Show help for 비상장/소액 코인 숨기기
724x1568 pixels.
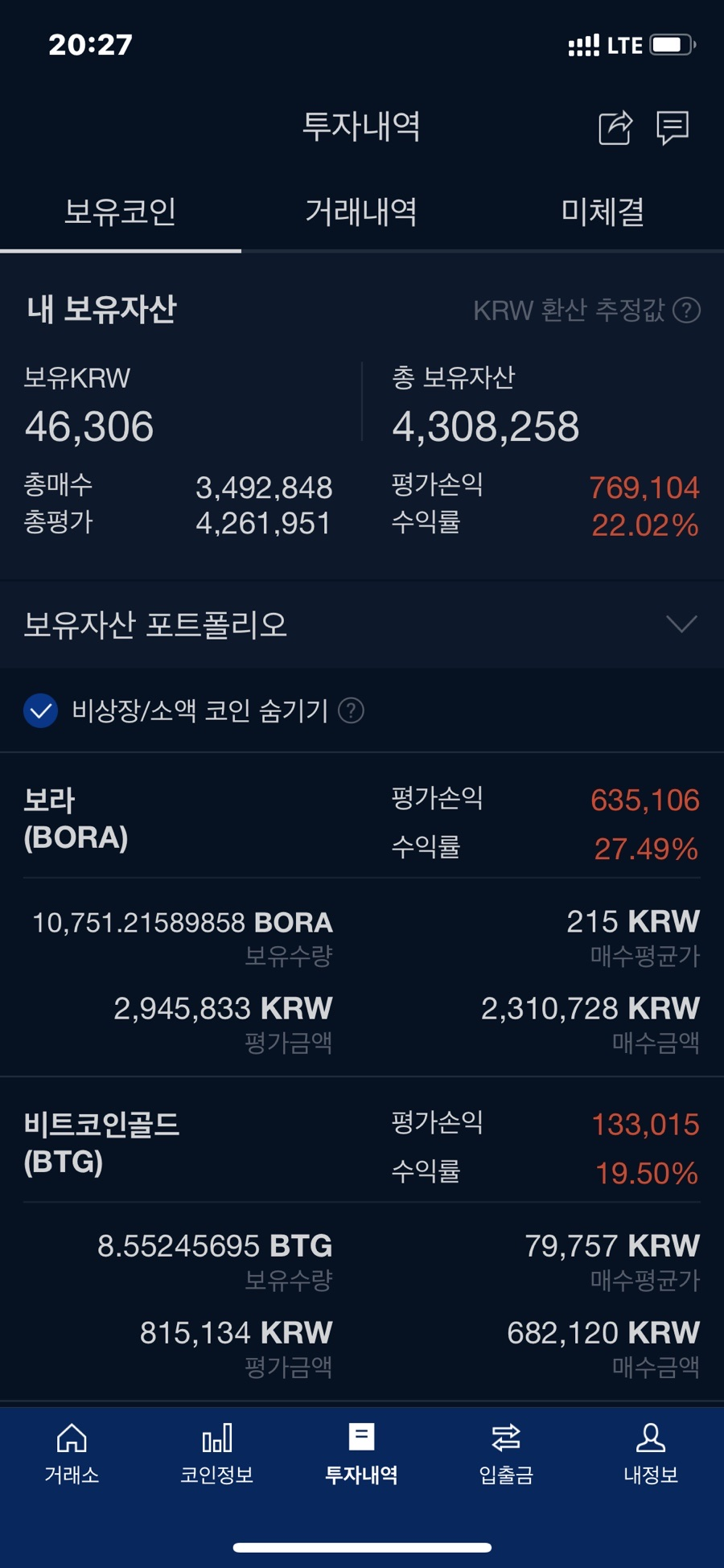[x=351, y=710]
